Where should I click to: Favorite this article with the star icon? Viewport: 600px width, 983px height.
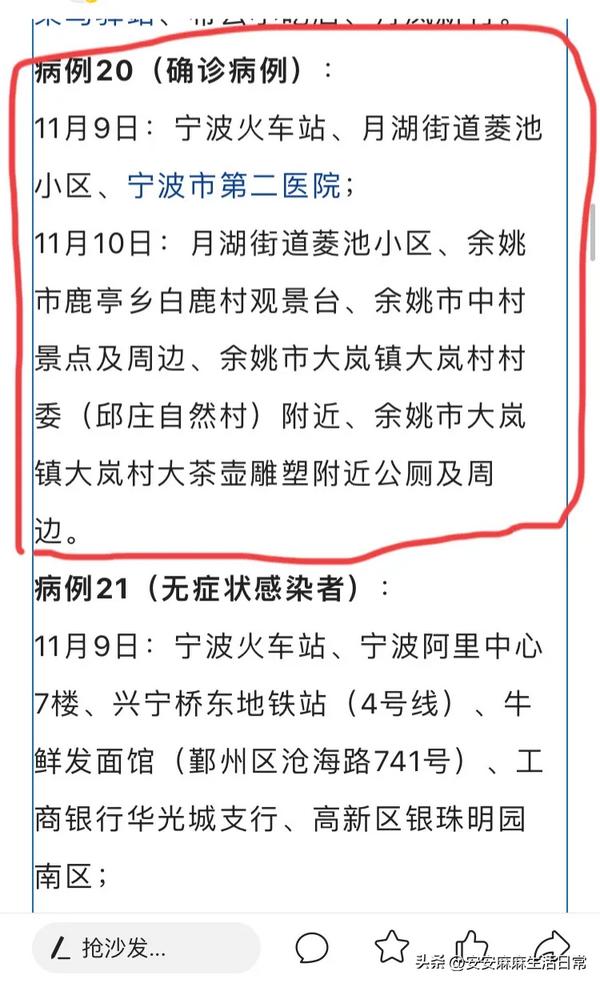391,946
